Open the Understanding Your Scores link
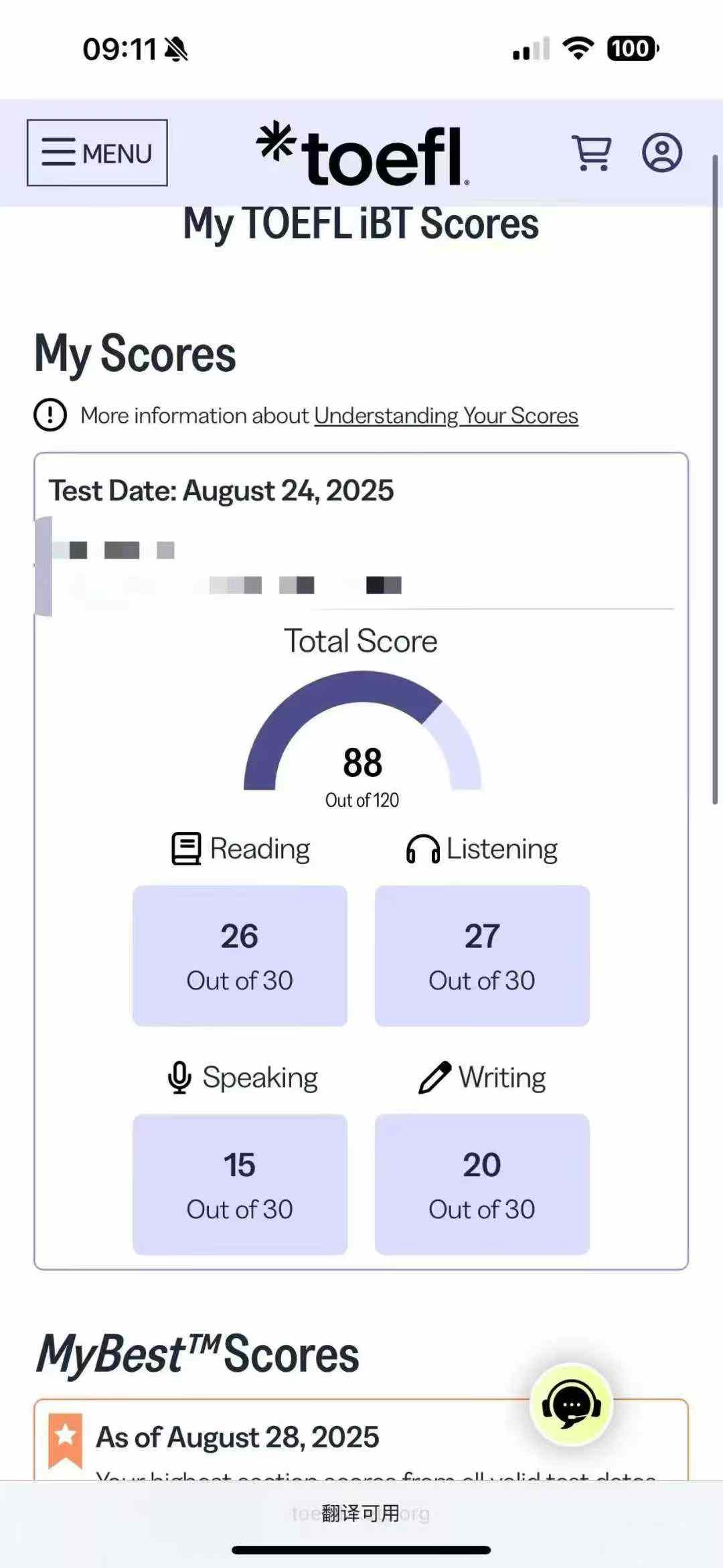Screen dimensions: 723x1568 (x=446, y=416)
